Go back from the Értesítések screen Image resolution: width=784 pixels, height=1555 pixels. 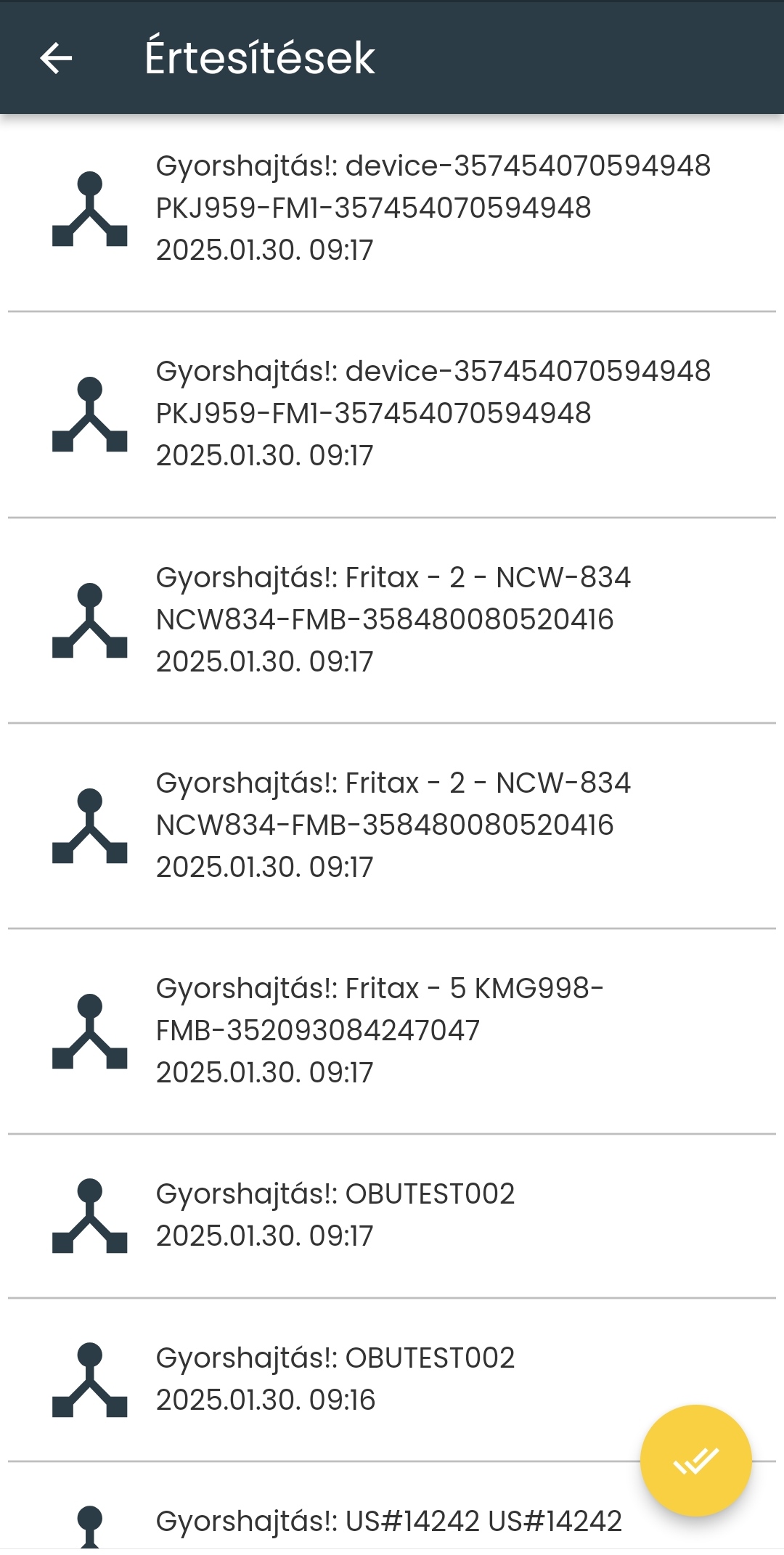(56, 58)
